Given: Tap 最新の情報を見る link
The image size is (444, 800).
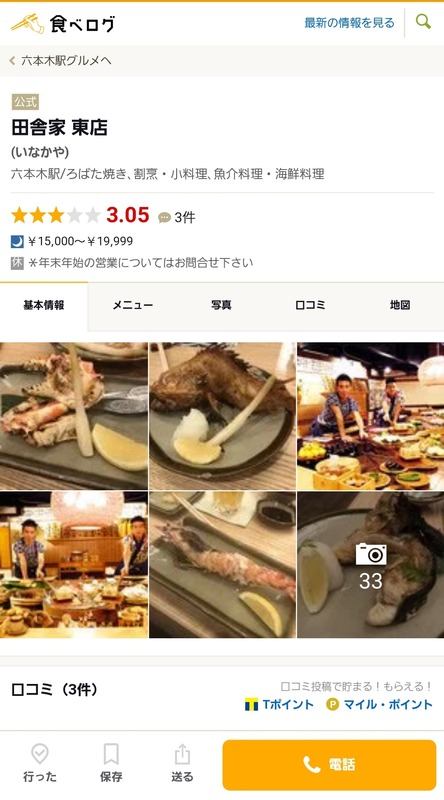Looking at the screenshot, I should (349, 23).
